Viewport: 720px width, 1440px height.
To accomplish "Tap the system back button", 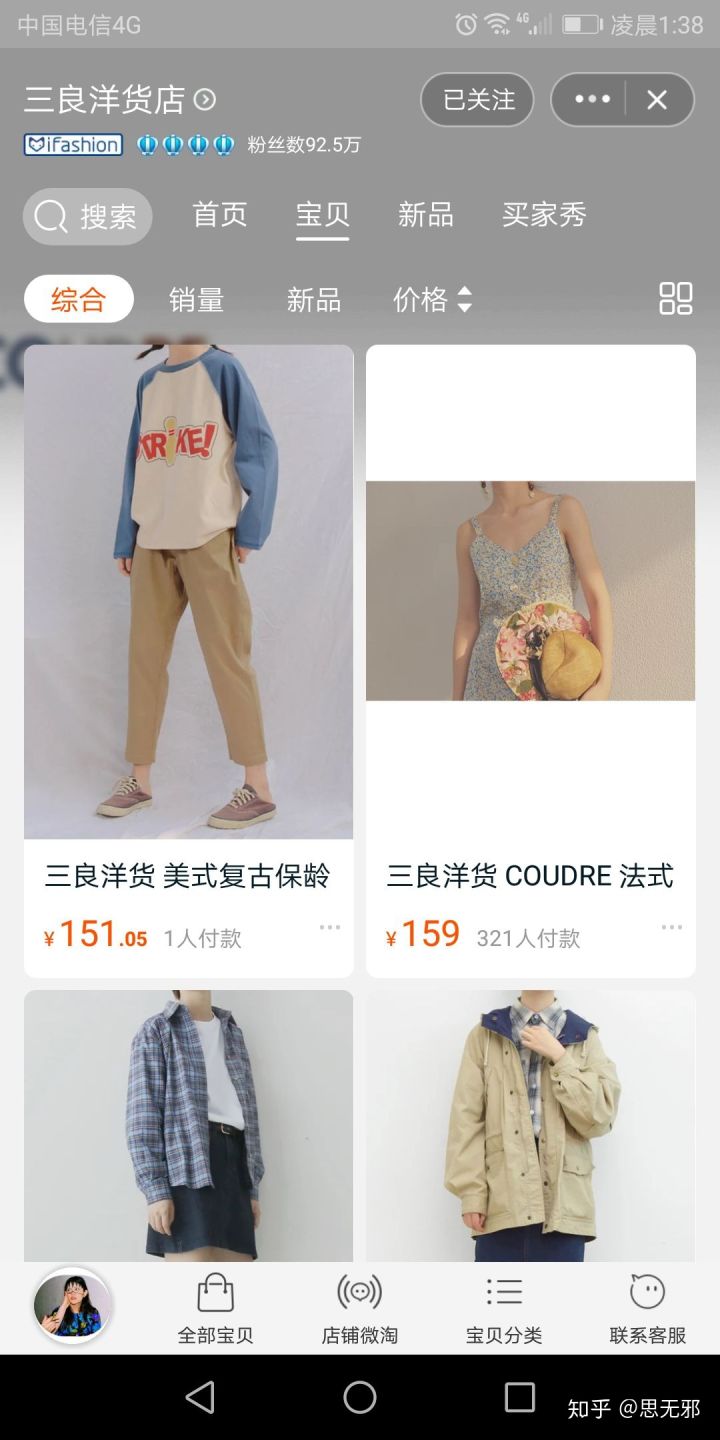I will pyautogui.click(x=200, y=1397).
